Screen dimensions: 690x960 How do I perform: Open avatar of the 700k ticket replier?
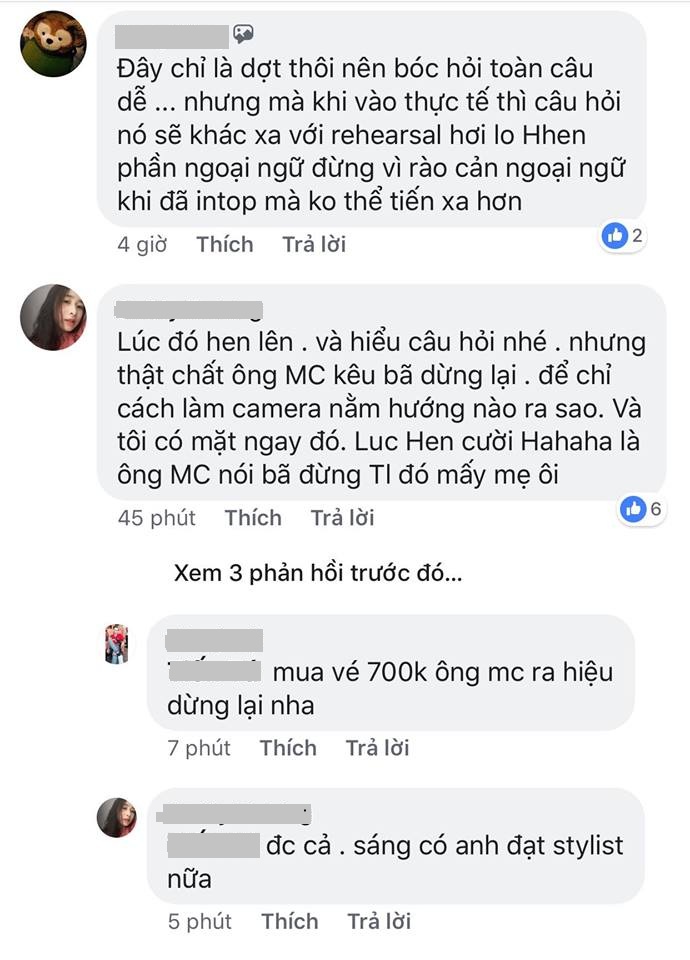(117, 644)
